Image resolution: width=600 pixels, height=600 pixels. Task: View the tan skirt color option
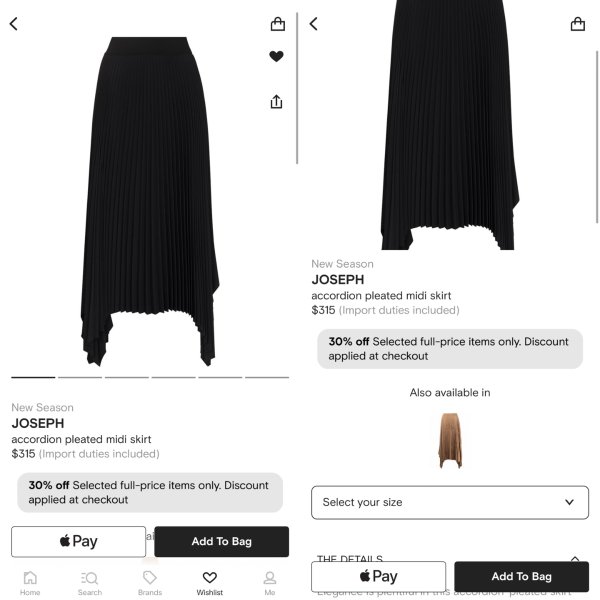[x=450, y=440]
